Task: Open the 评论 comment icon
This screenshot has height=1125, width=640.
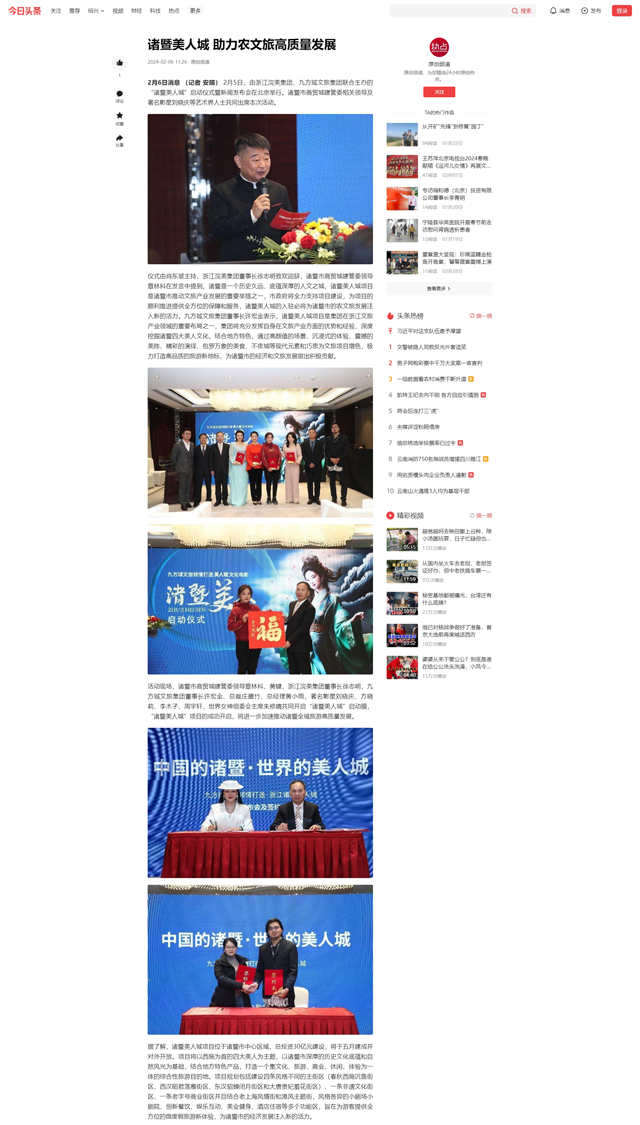Action: tap(120, 94)
